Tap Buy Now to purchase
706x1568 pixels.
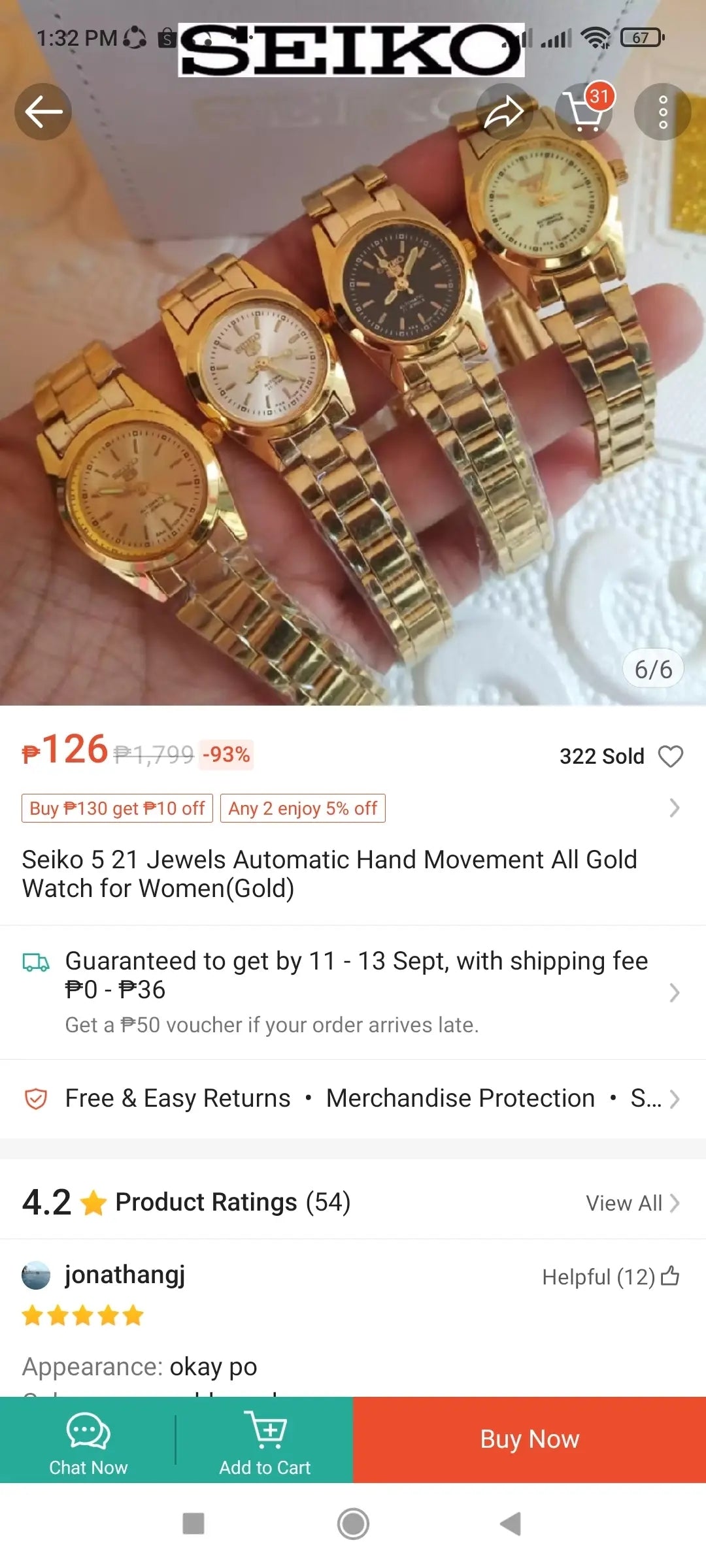pos(529,1439)
